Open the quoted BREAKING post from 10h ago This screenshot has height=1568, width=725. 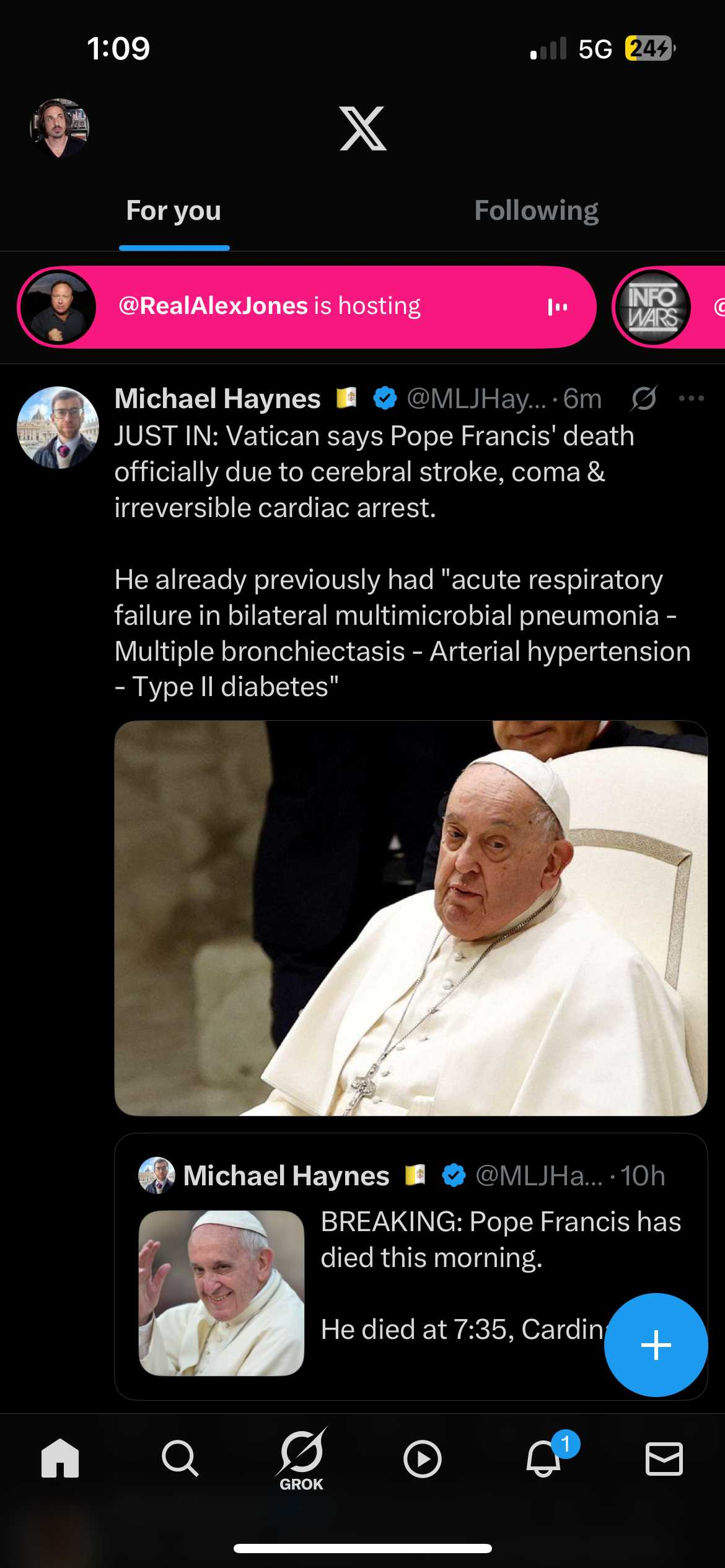pos(411,1266)
